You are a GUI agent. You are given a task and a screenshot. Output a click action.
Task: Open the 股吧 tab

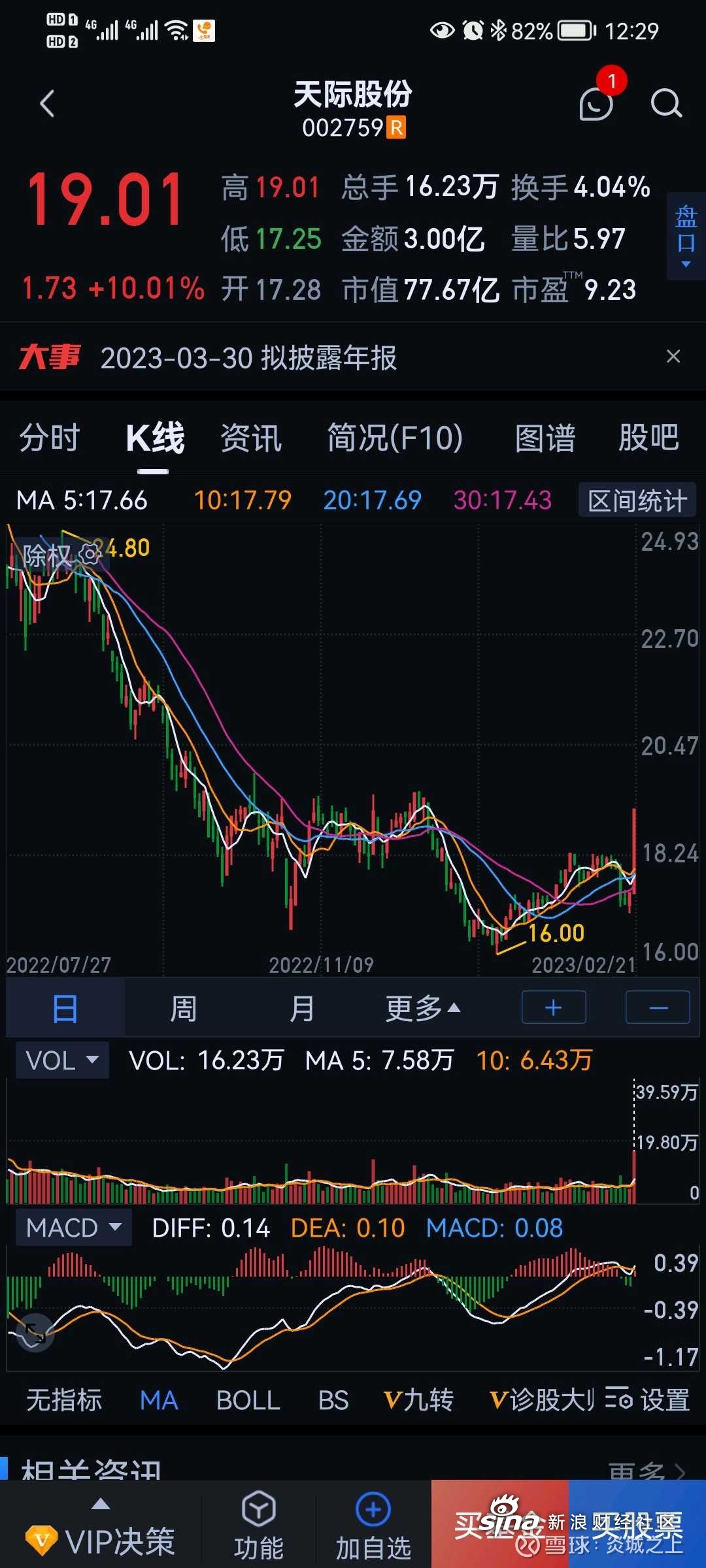pyautogui.click(x=648, y=438)
